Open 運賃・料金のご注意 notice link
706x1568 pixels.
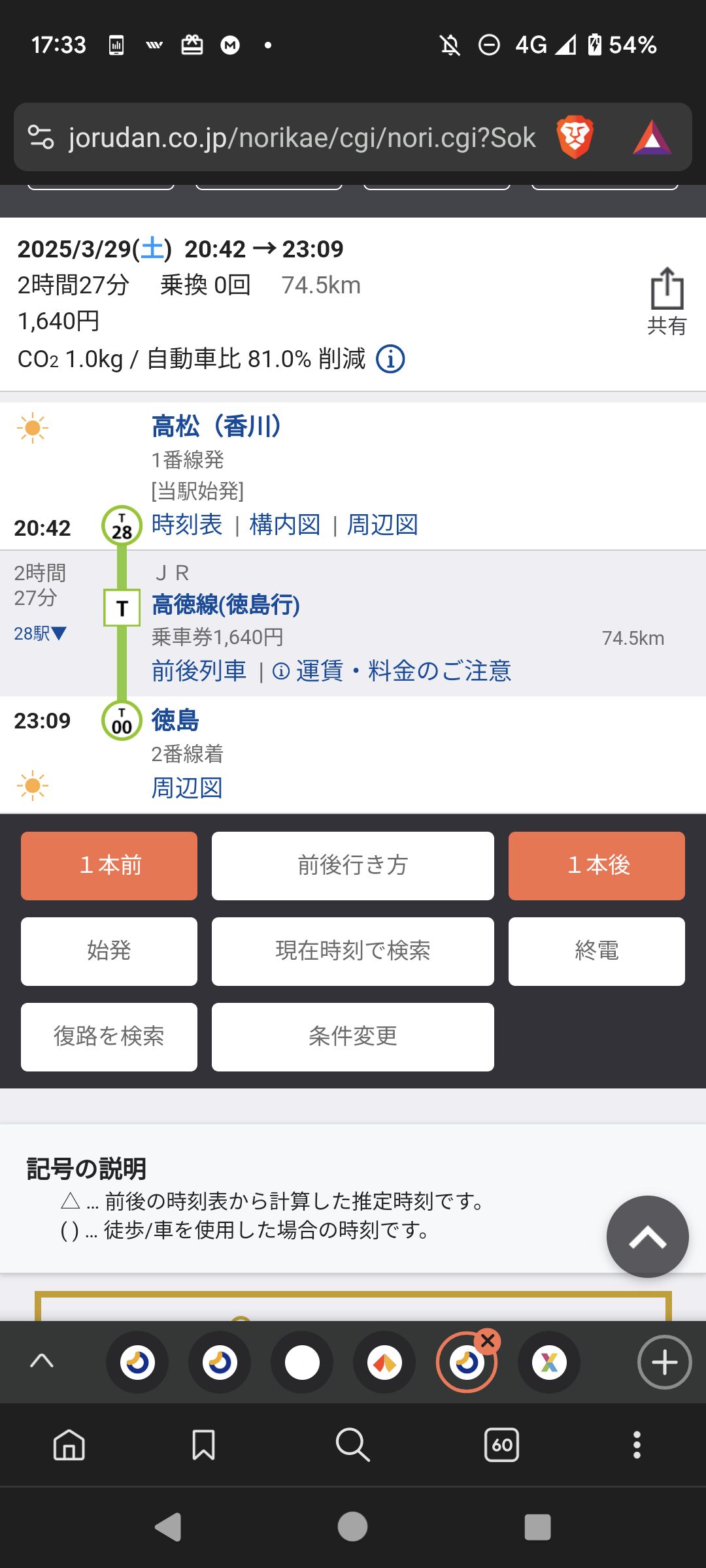pyautogui.click(x=392, y=671)
